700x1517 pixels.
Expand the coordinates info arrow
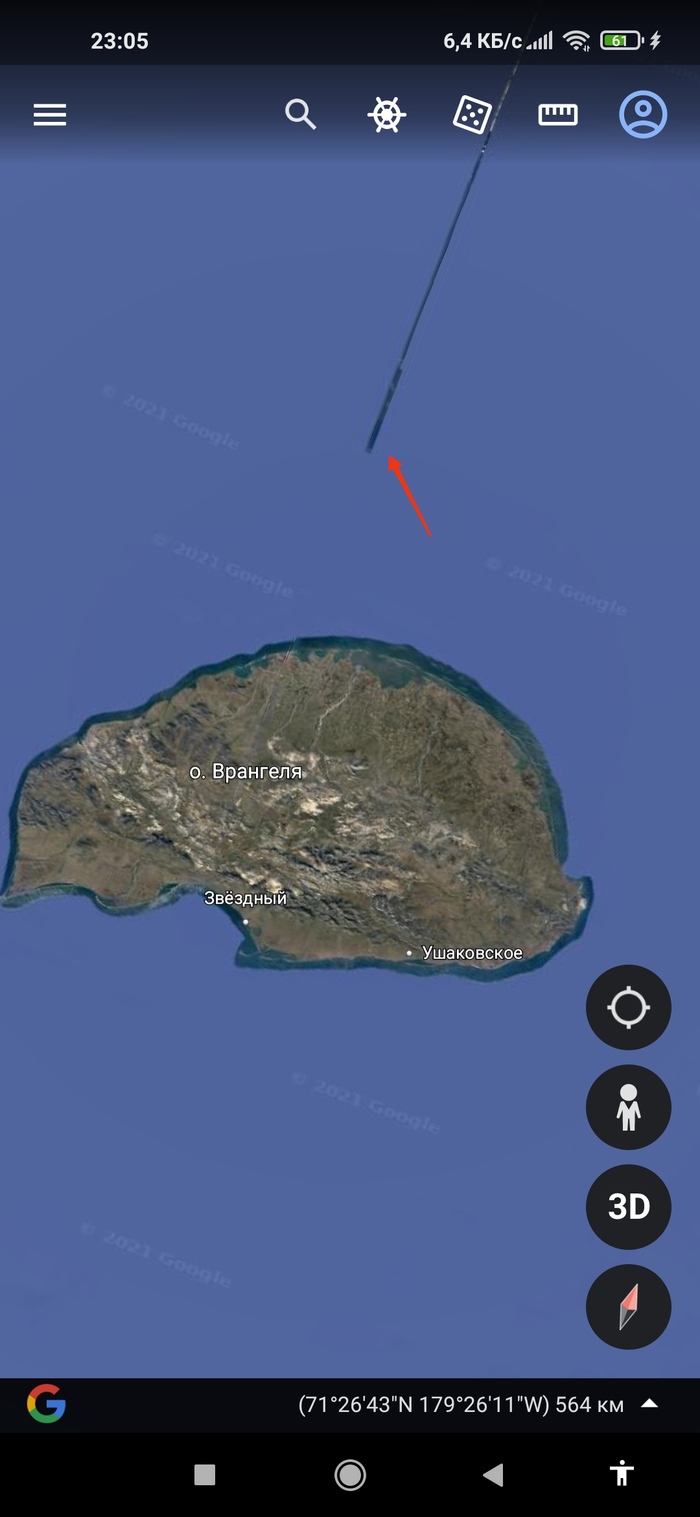coord(649,1404)
